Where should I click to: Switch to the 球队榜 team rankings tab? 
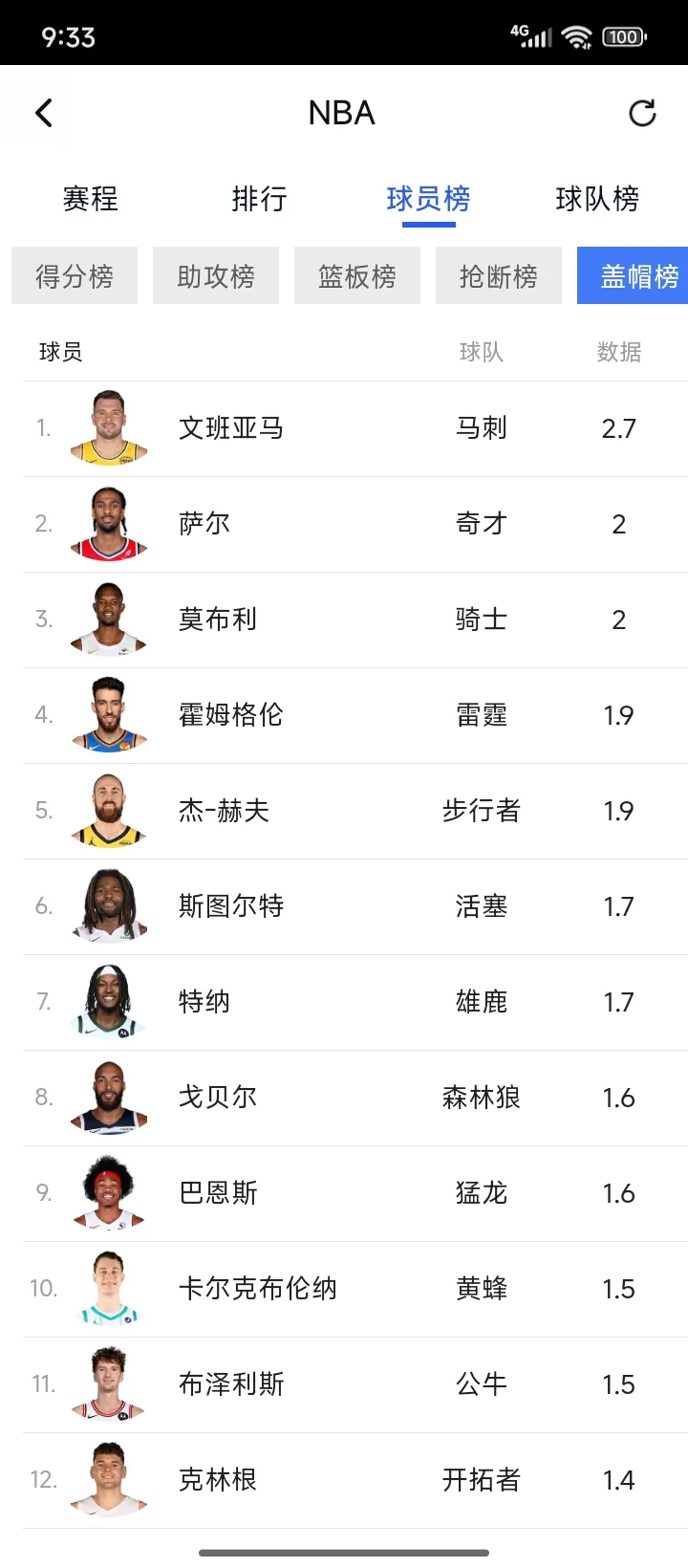pos(599,199)
